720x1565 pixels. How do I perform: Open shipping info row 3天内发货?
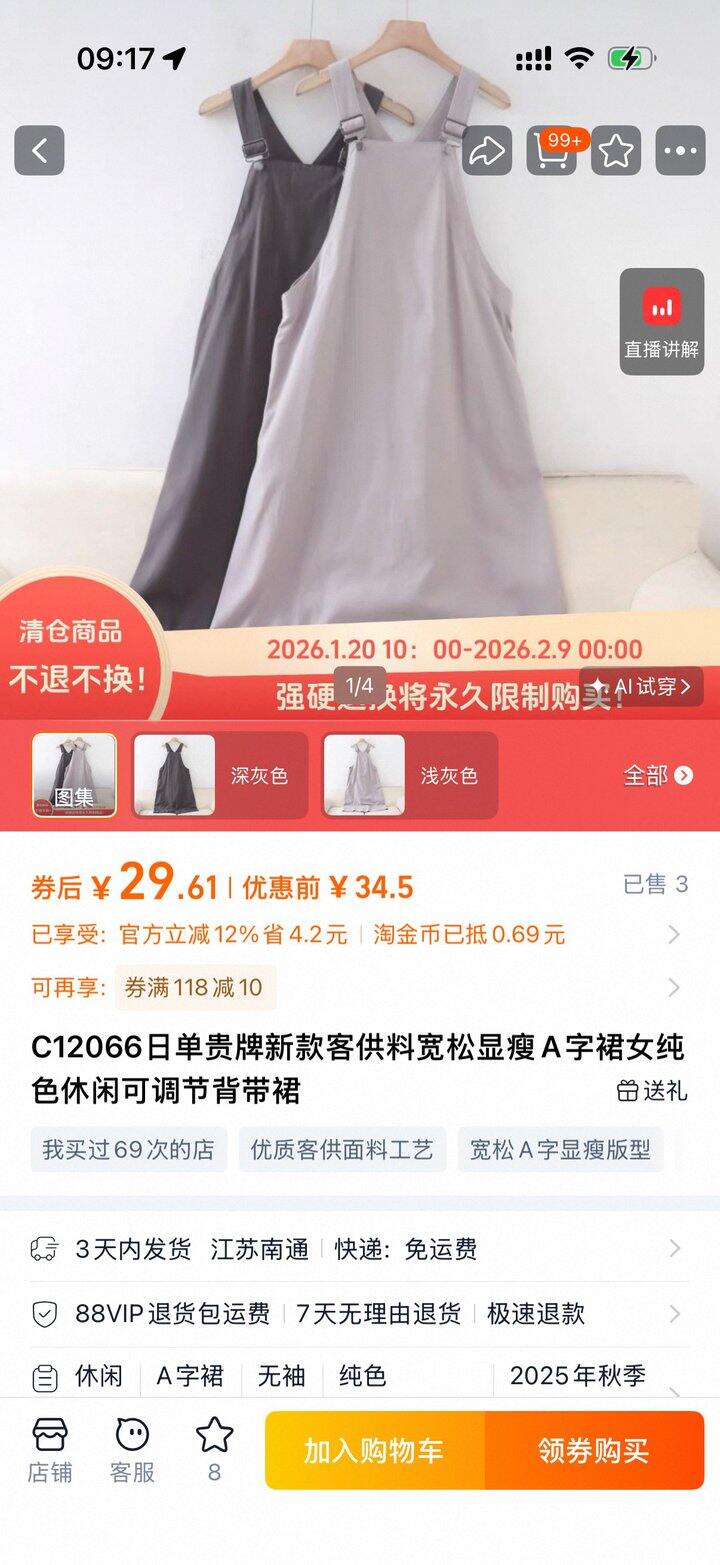pos(360,1249)
